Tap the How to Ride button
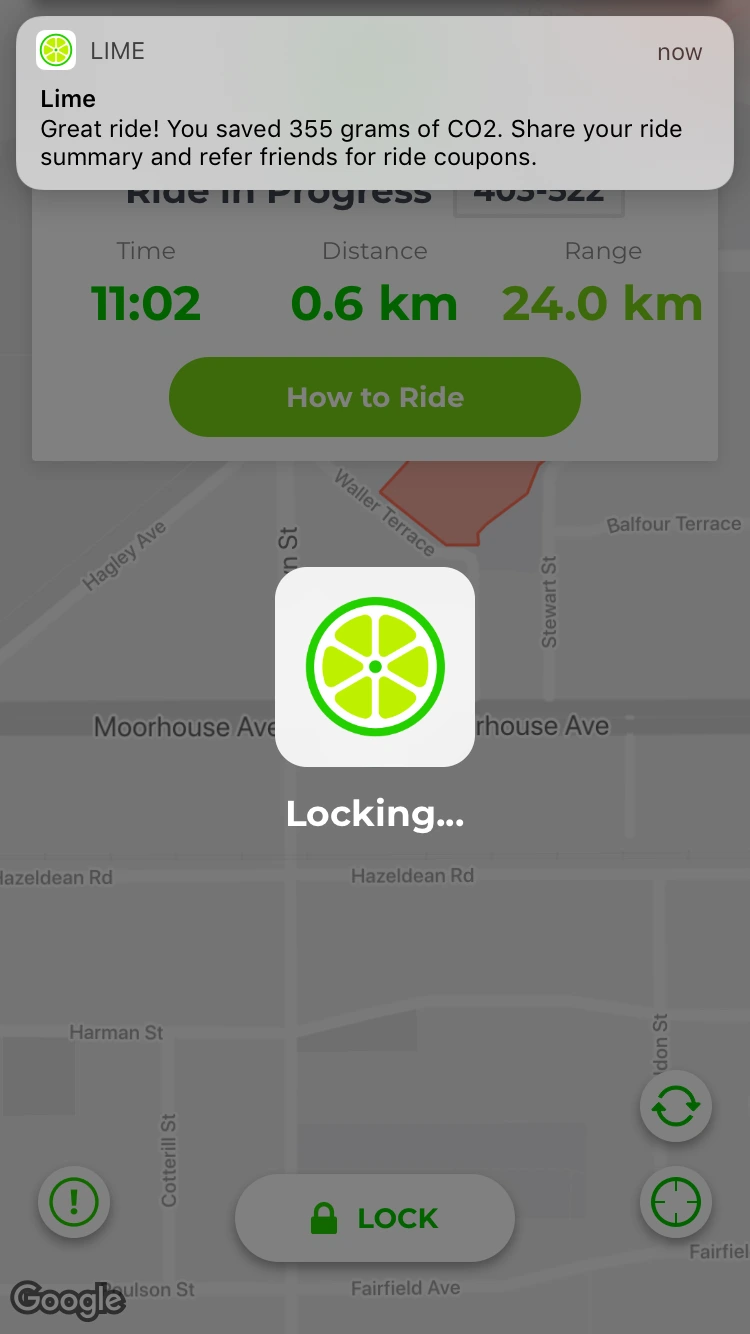 375,397
